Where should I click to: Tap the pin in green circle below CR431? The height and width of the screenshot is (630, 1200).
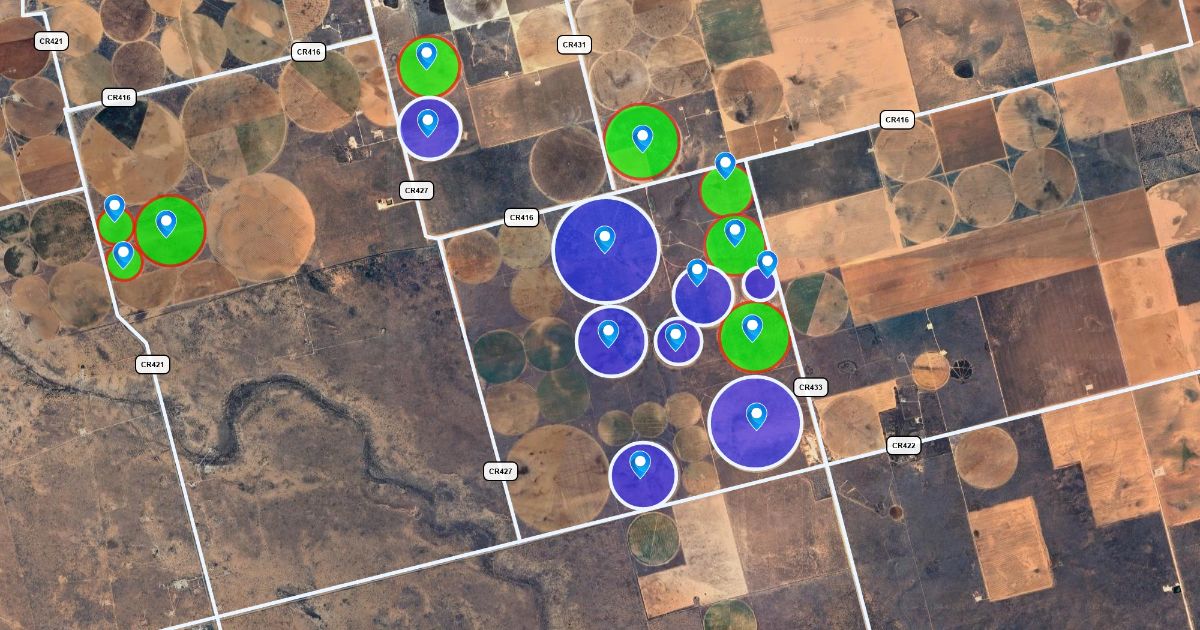[x=642, y=137]
